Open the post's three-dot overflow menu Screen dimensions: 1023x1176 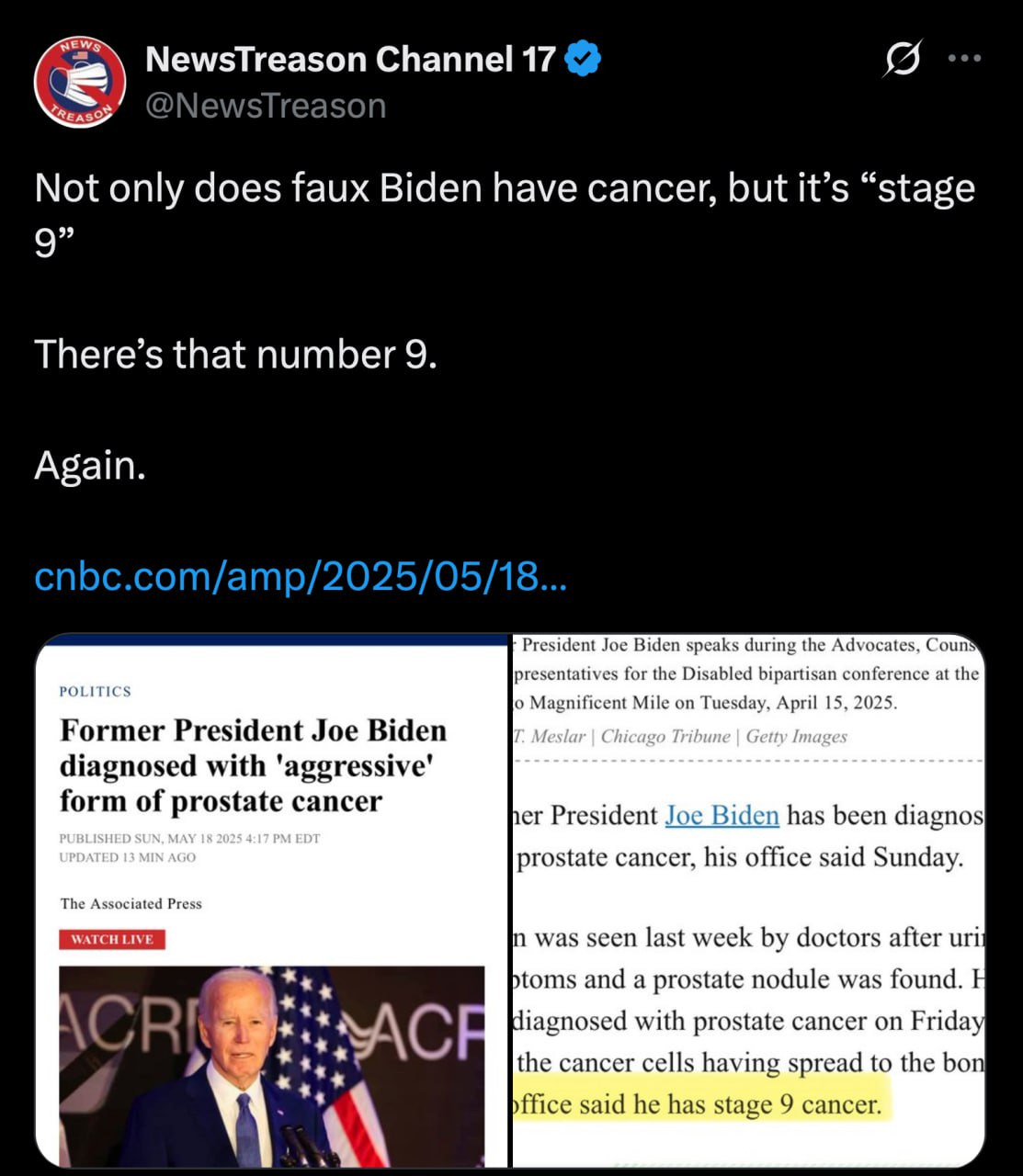point(964,59)
